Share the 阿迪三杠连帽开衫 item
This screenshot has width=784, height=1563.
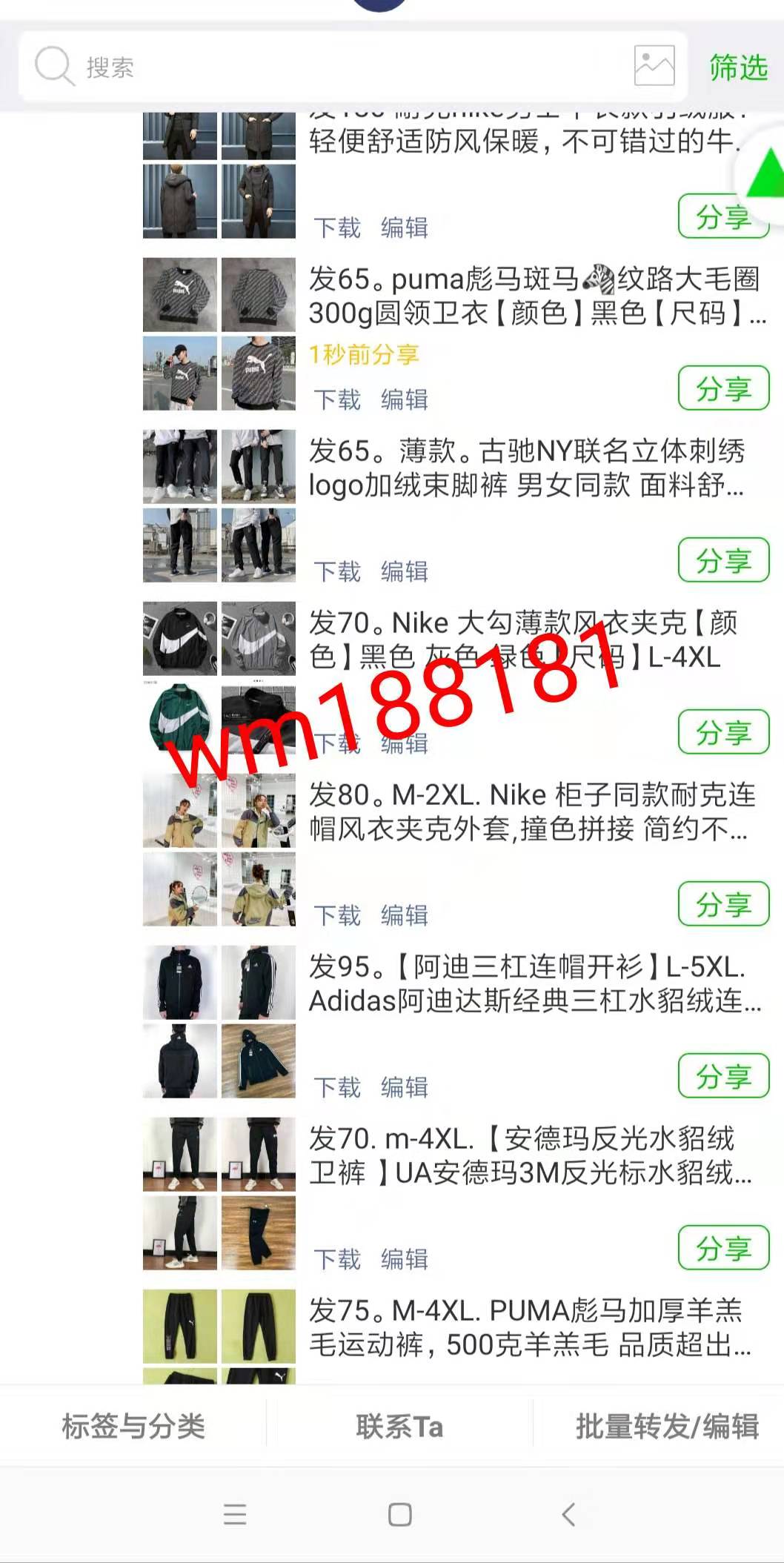[x=724, y=1075]
